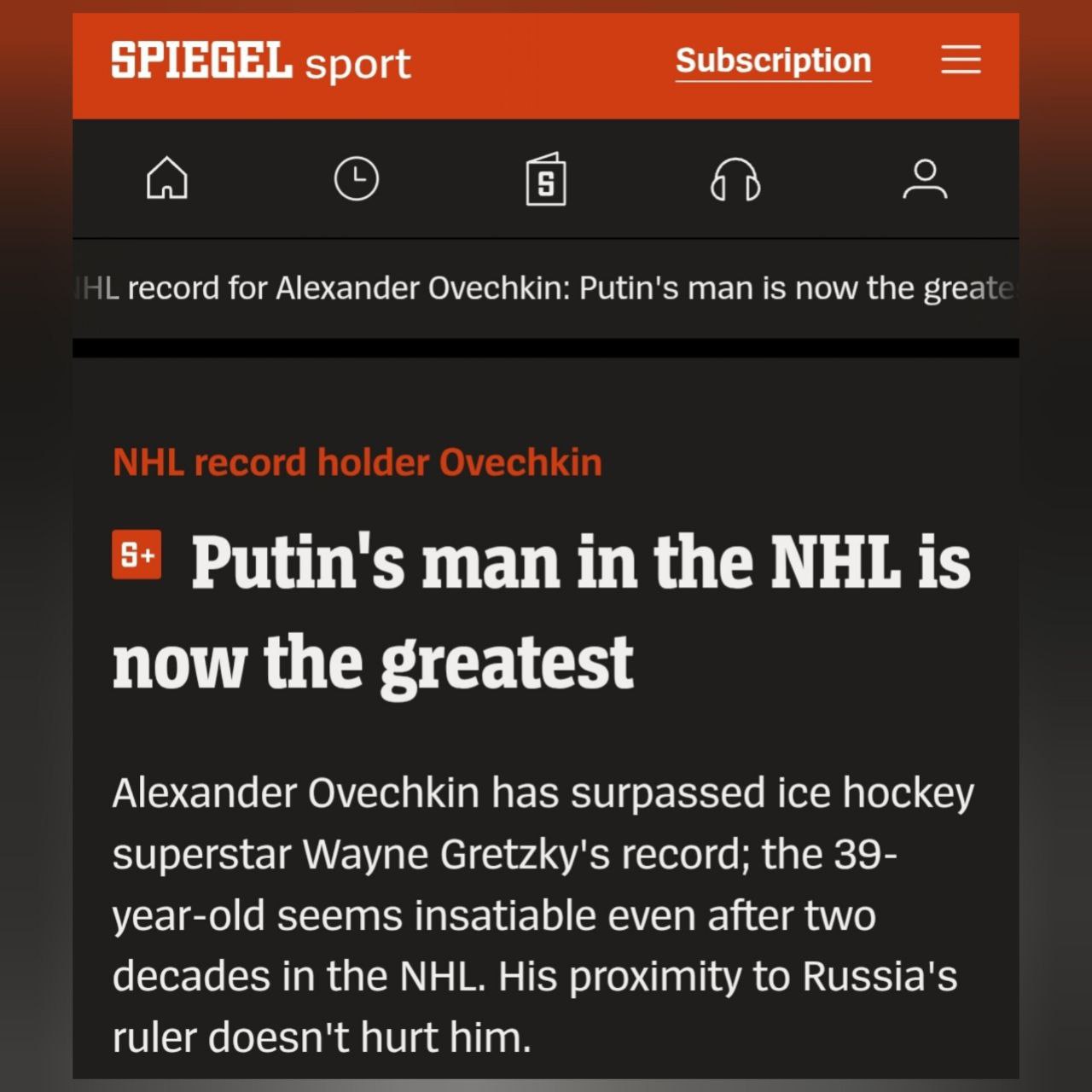Open the hamburger menu
The width and height of the screenshot is (1092, 1092).
coord(961,60)
